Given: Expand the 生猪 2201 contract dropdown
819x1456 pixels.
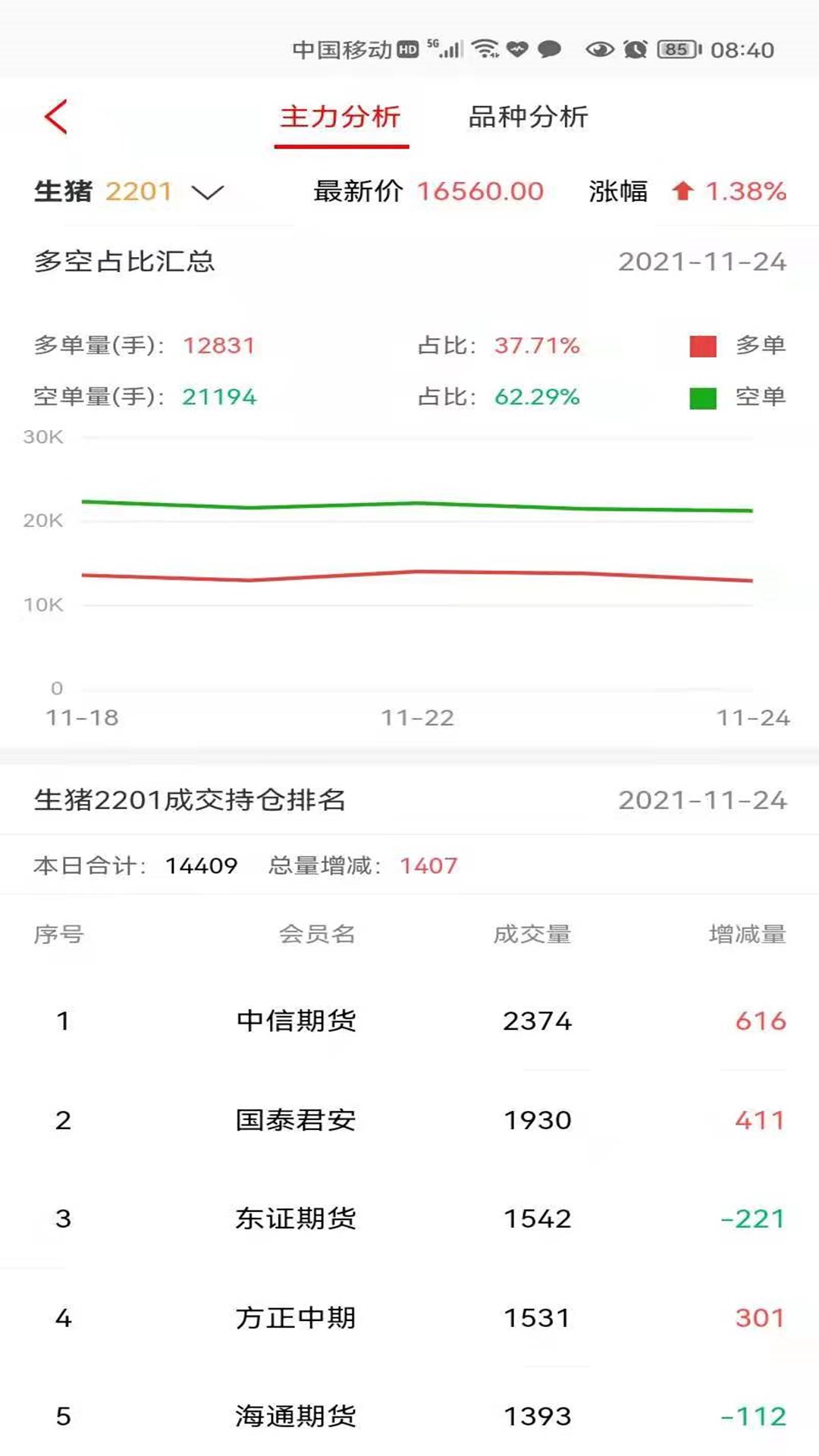Looking at the screenshot, I should pyautogui.click(x=207, y=192).
